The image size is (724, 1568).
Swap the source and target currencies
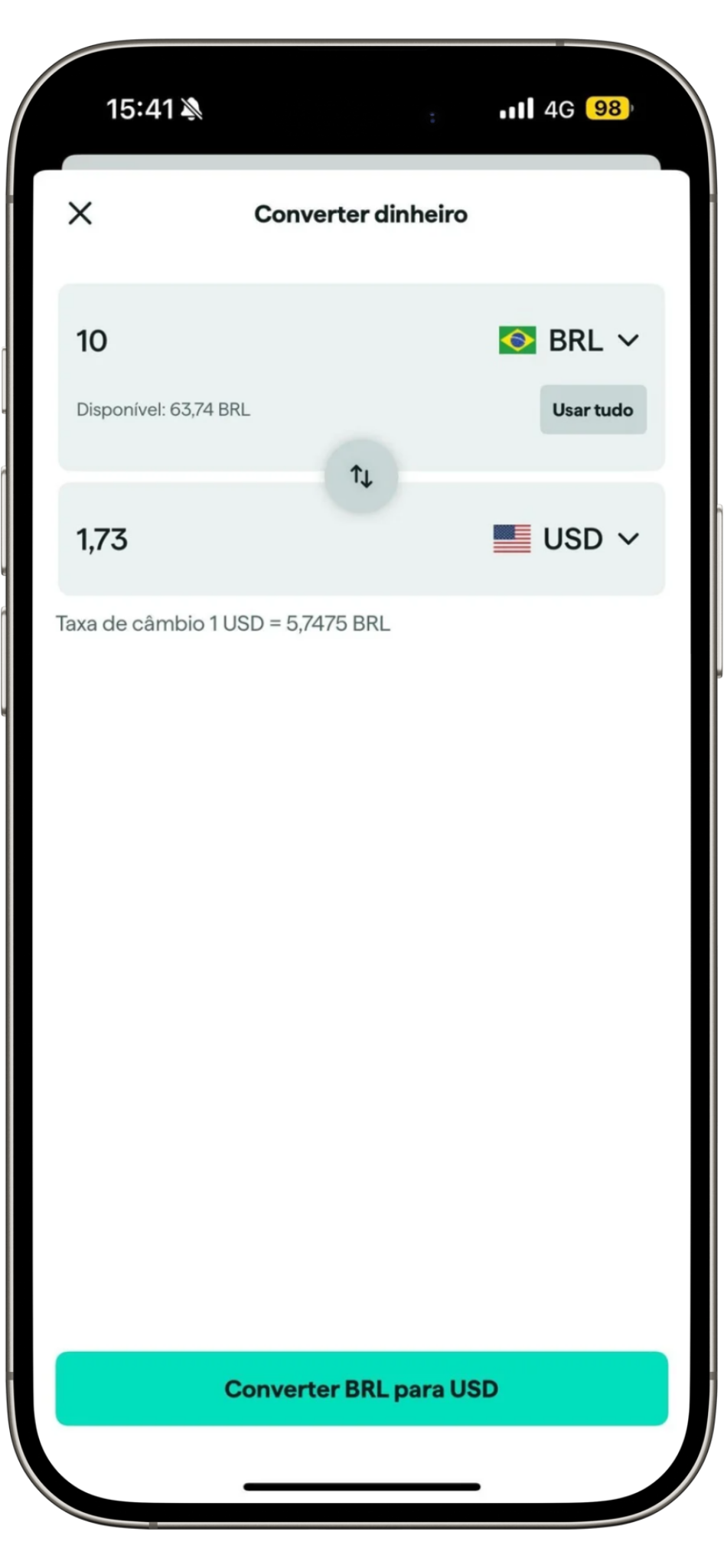coord(361,476)
